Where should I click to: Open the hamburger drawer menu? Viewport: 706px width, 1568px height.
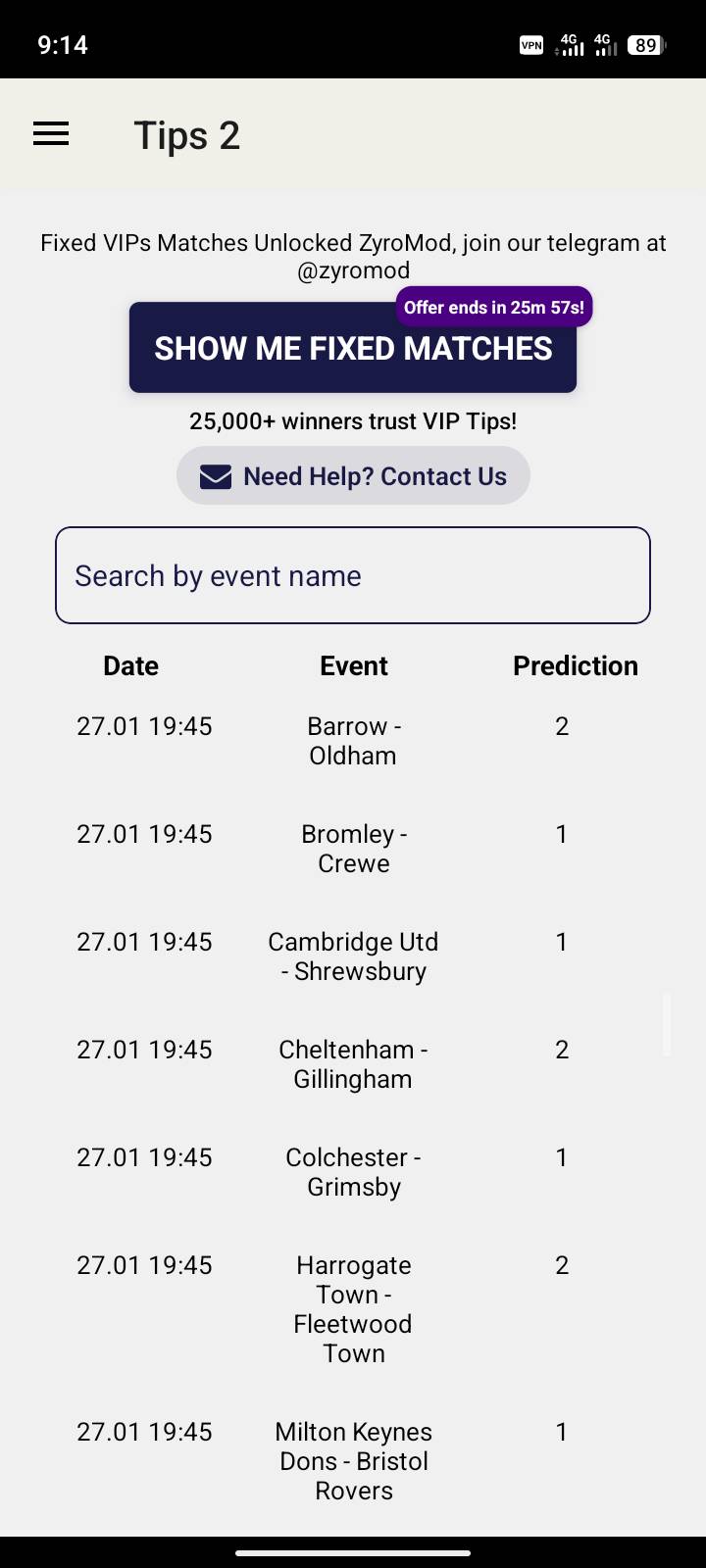51,134
